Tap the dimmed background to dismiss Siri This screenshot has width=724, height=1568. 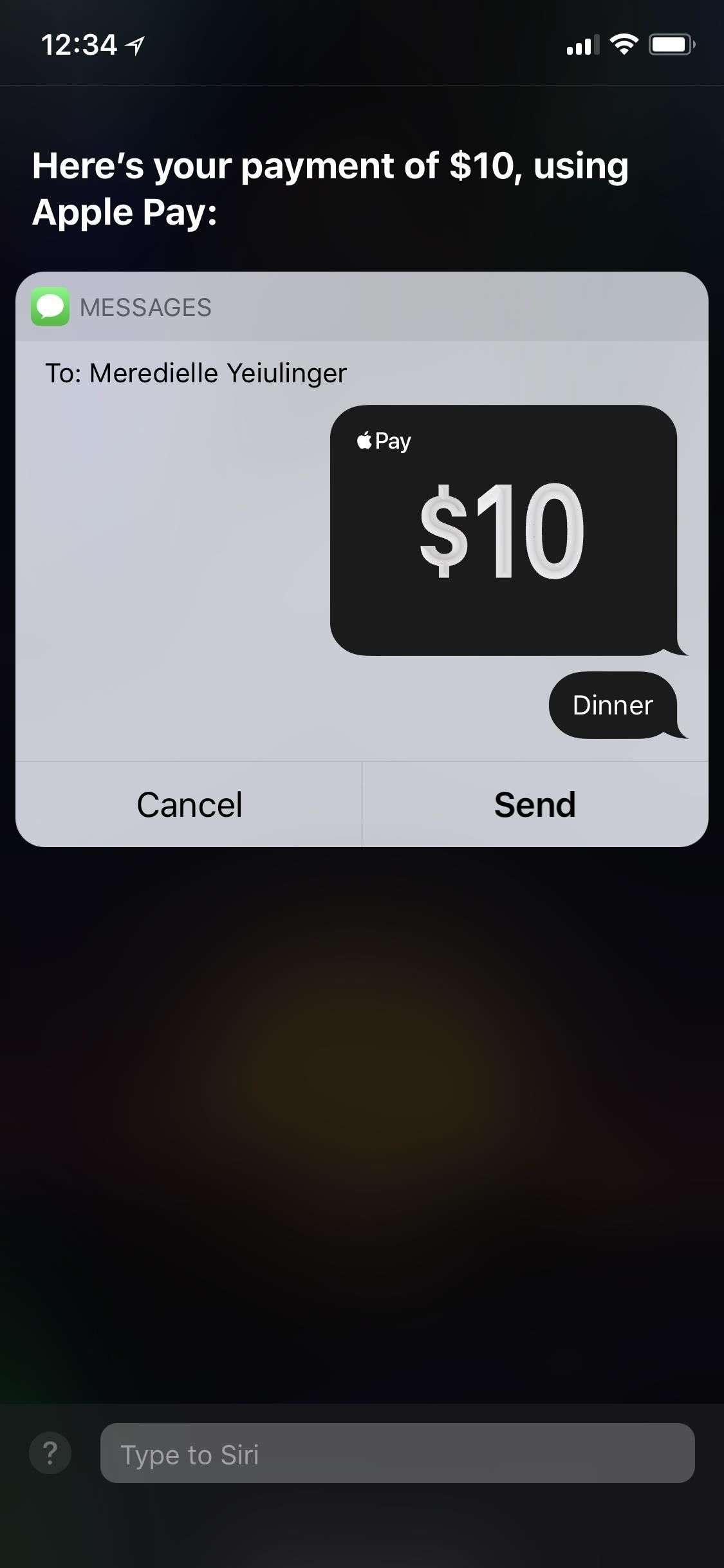[362, 1126]
